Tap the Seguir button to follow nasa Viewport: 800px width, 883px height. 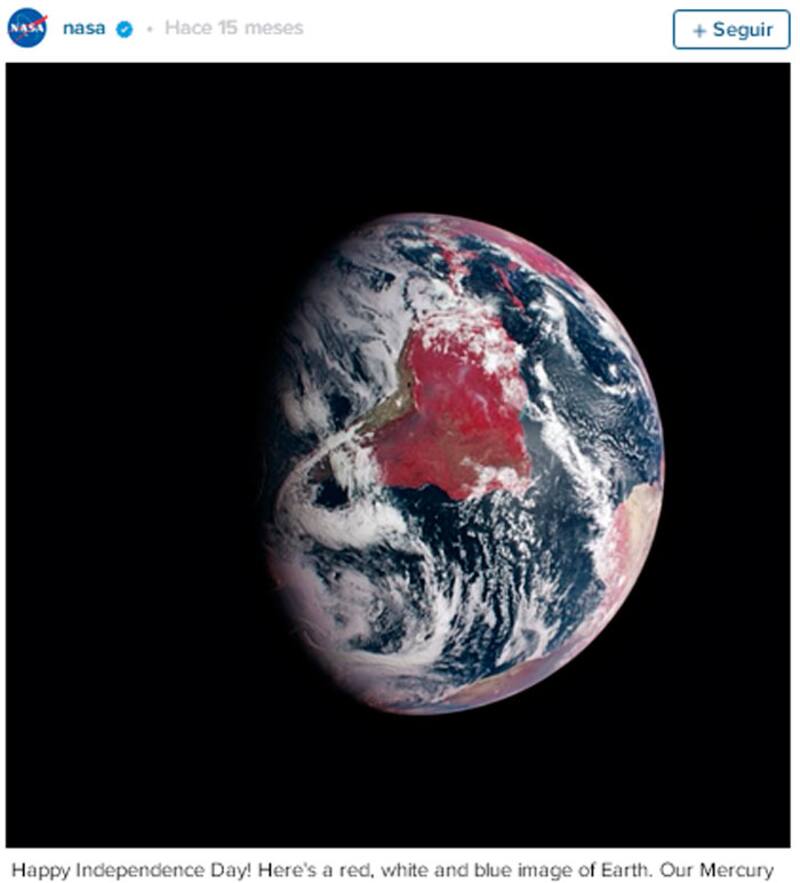point(731,29)
